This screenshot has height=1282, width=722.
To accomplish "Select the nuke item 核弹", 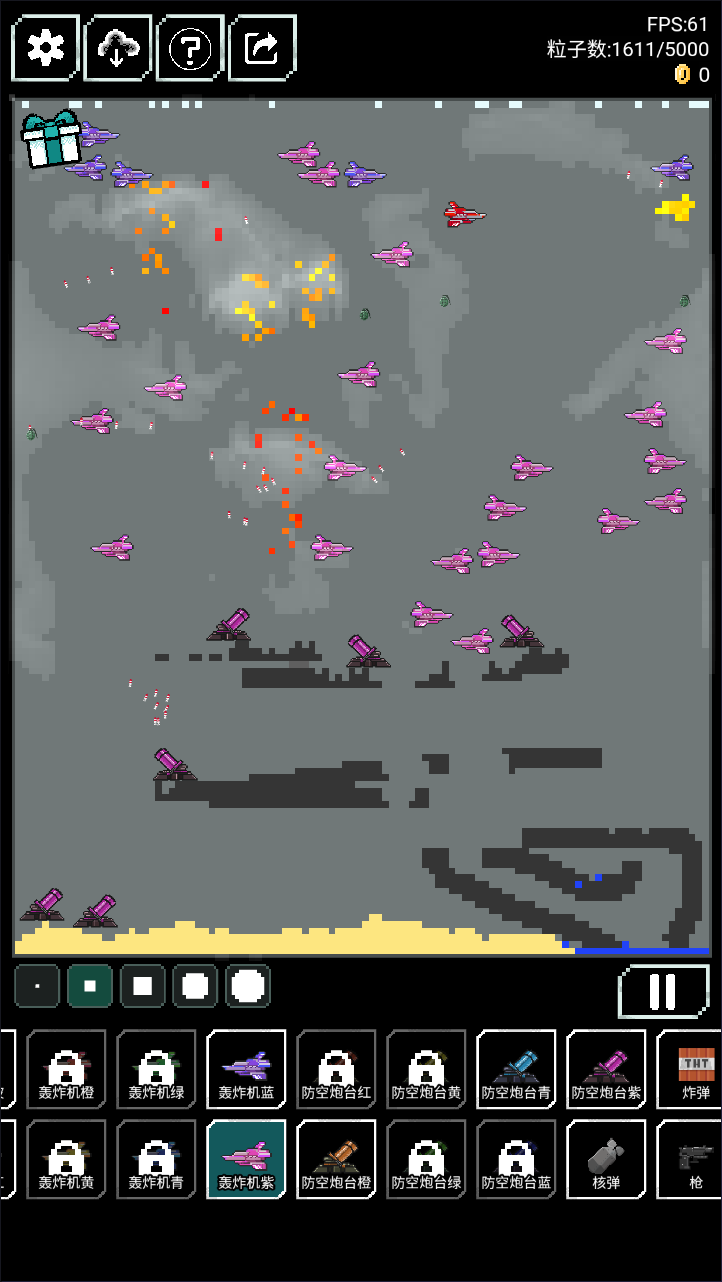I will (606, 1158).
